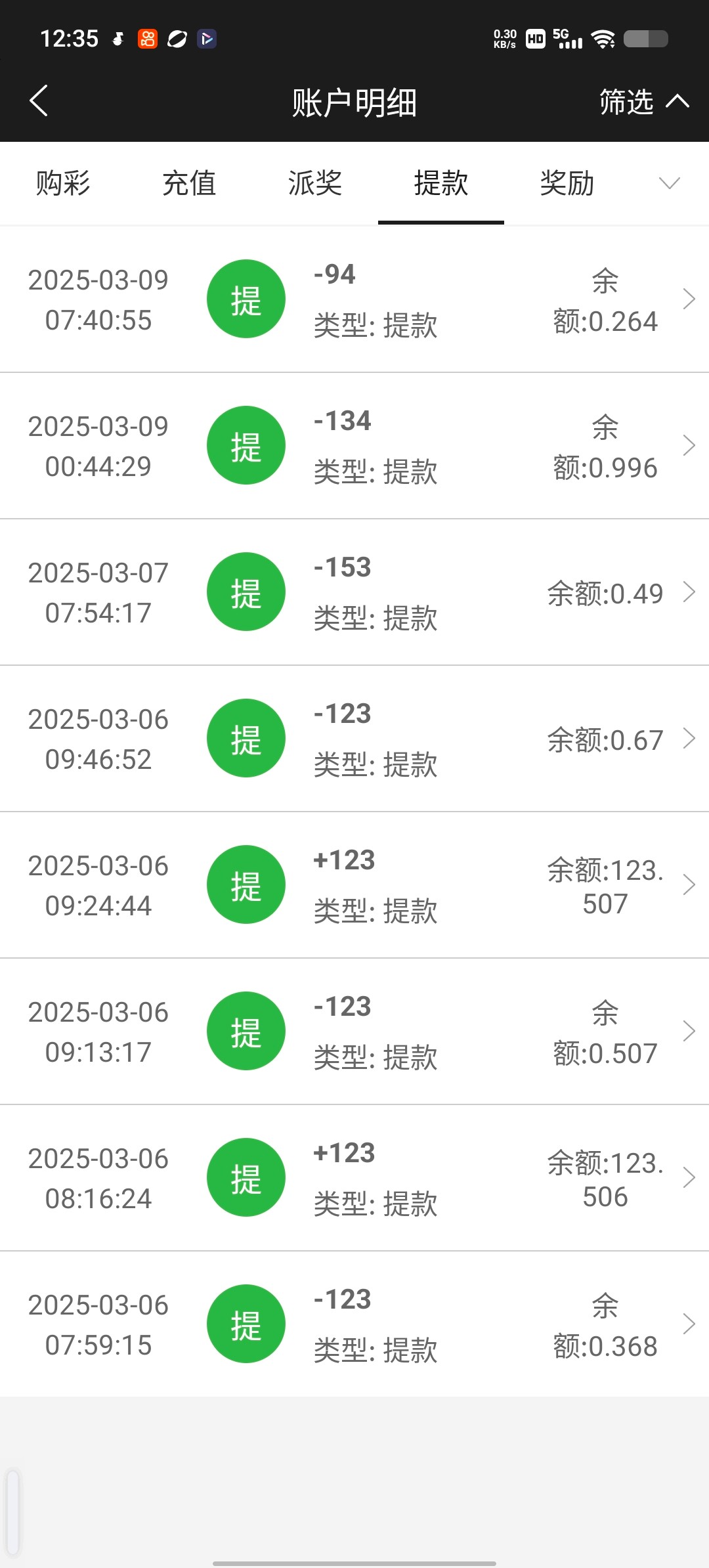Open the +123 record at 08:16:24
The height and width of the screenshot is (1568, 709).
click(x=354, y=1178)
